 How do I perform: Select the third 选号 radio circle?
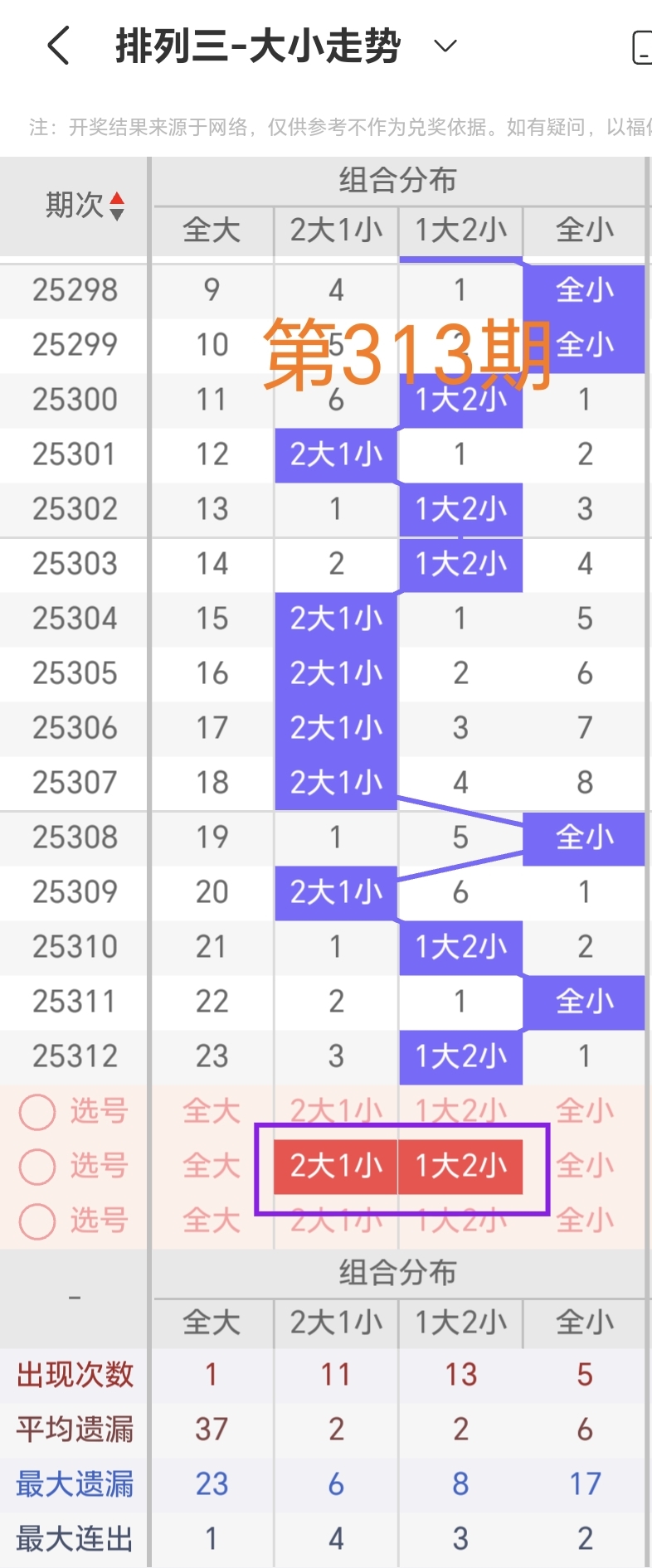point(36,1220)
